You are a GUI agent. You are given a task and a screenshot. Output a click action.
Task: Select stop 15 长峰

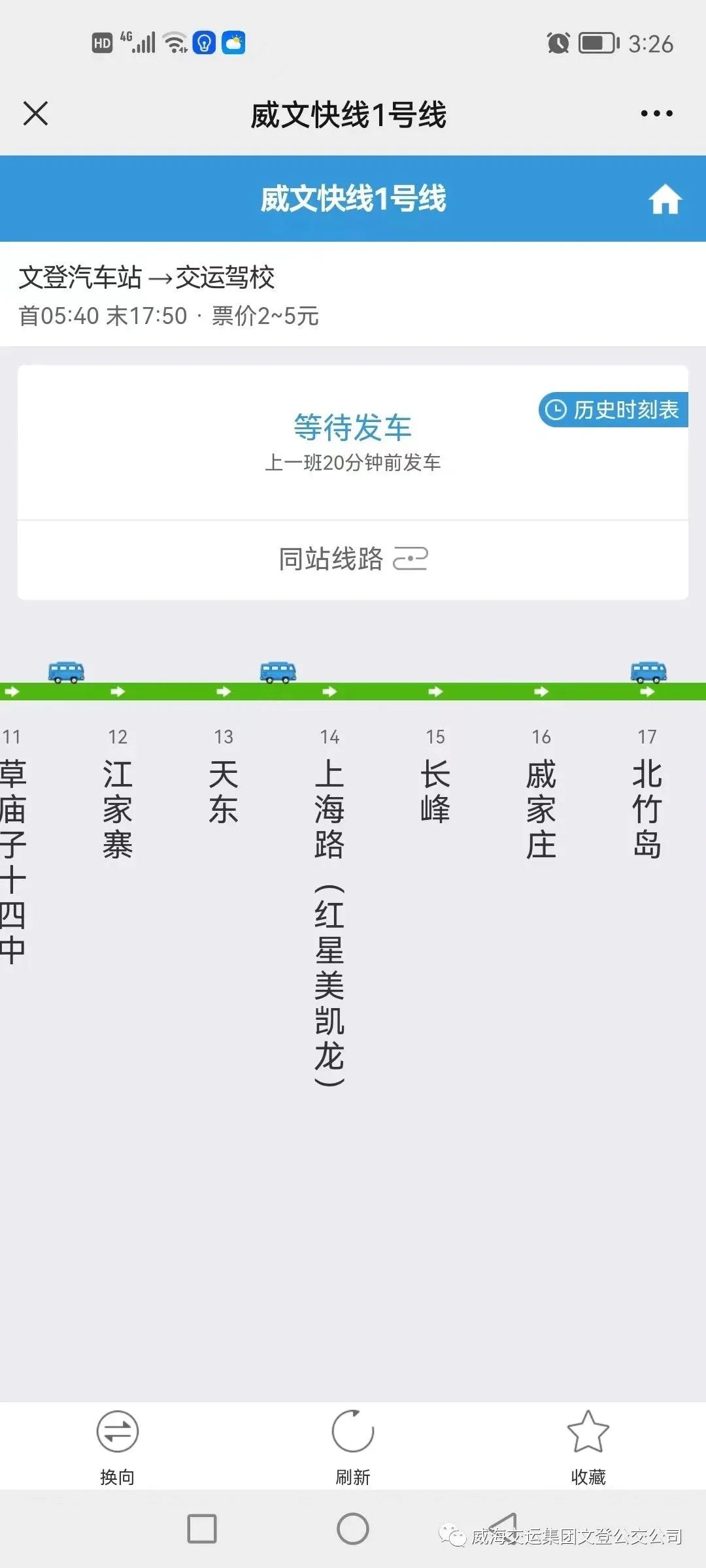435,791
